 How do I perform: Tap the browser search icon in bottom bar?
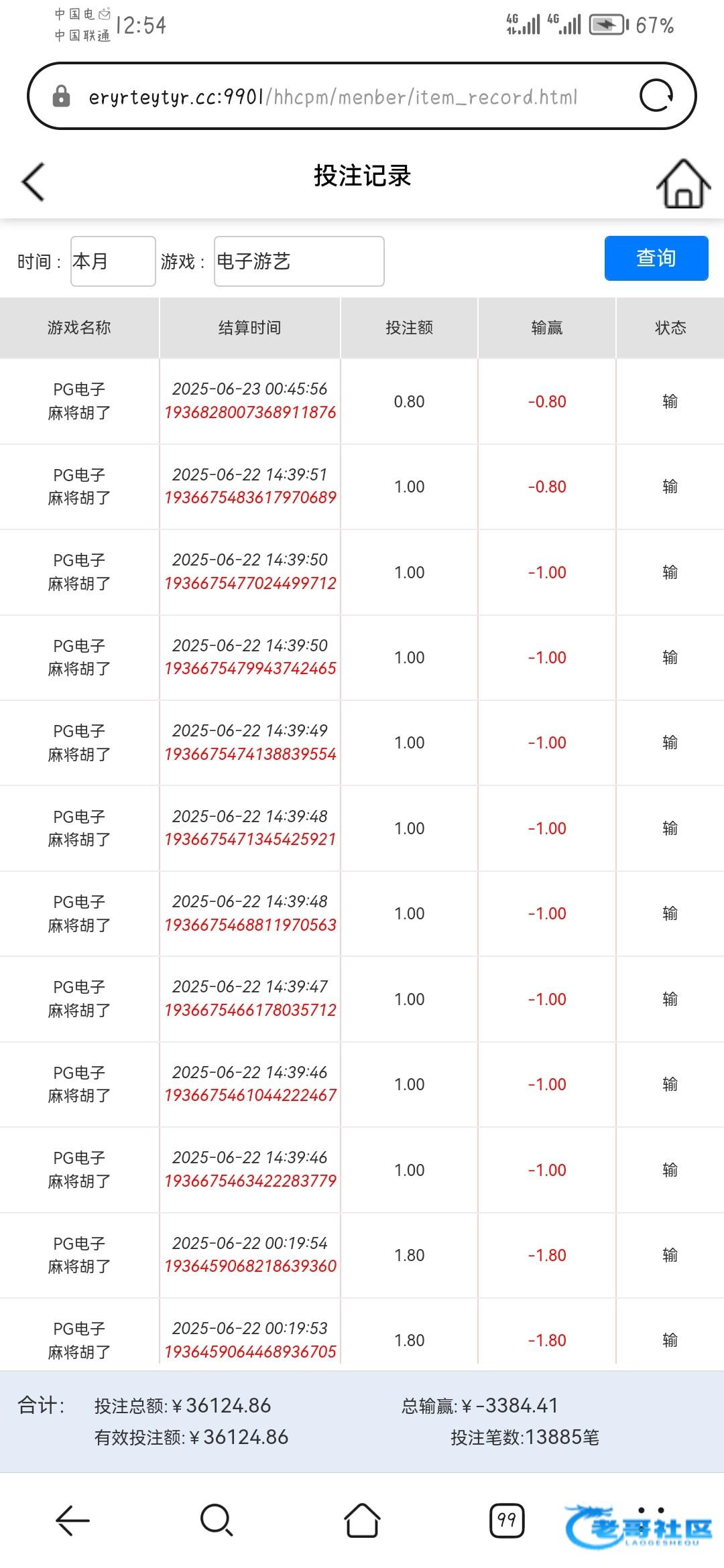point(217,1520)
